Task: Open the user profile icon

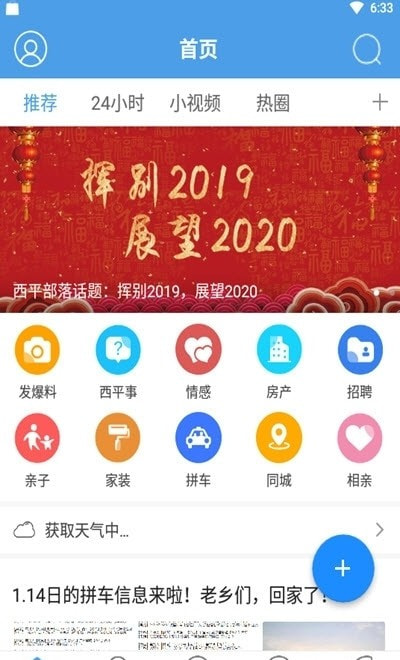Action: (x=30, y=49)
